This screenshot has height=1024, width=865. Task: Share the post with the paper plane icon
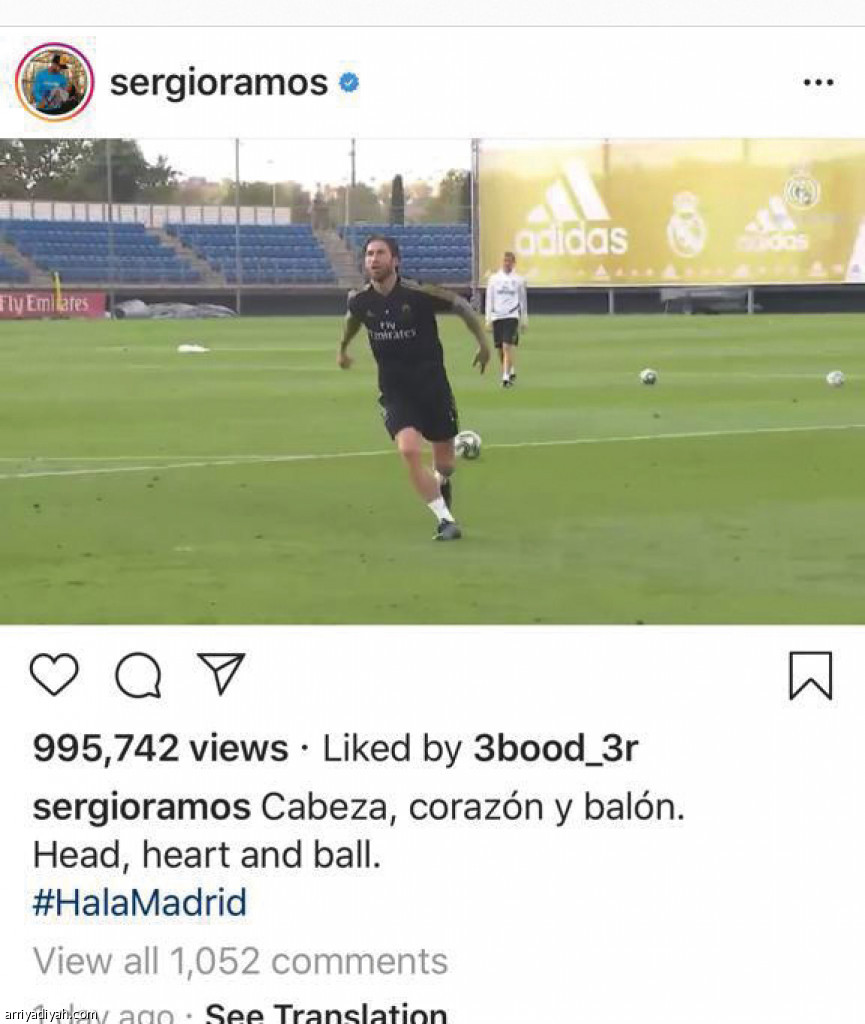coord(221,674)
